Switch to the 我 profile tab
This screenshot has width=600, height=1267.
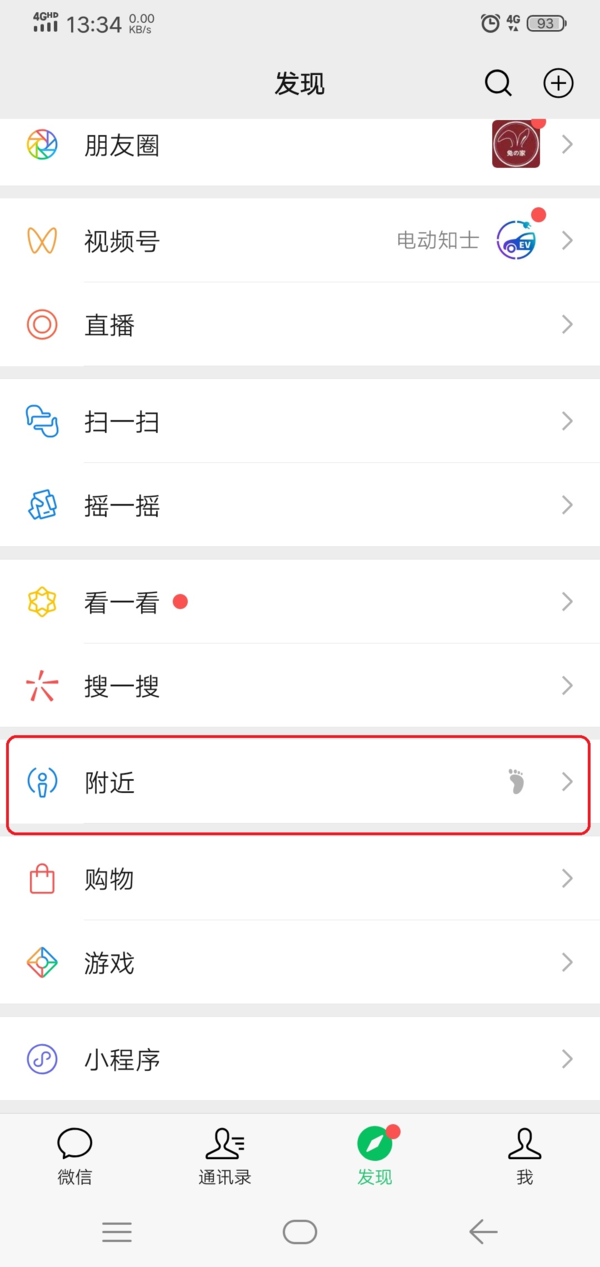(524, 1155)
